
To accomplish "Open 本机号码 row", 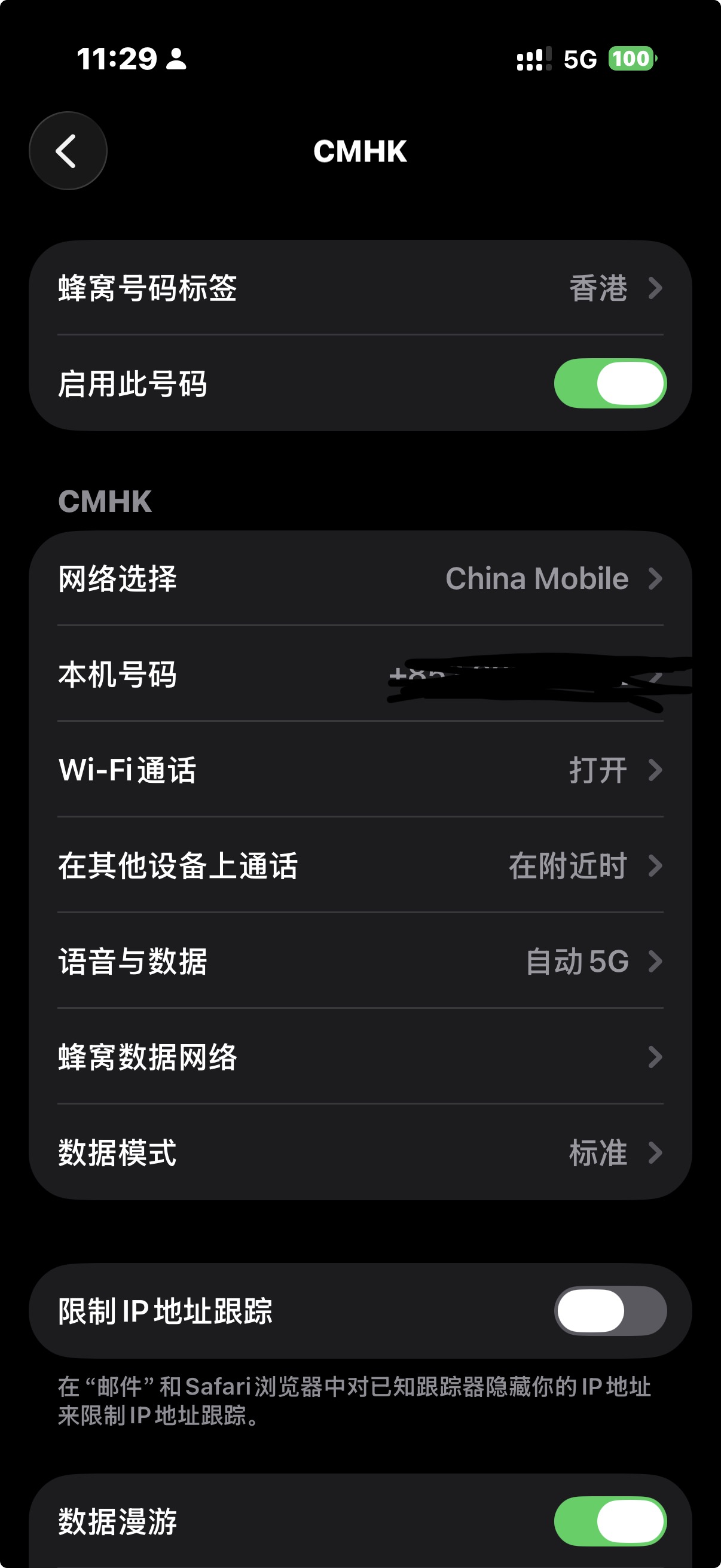I will click(360, 675).
